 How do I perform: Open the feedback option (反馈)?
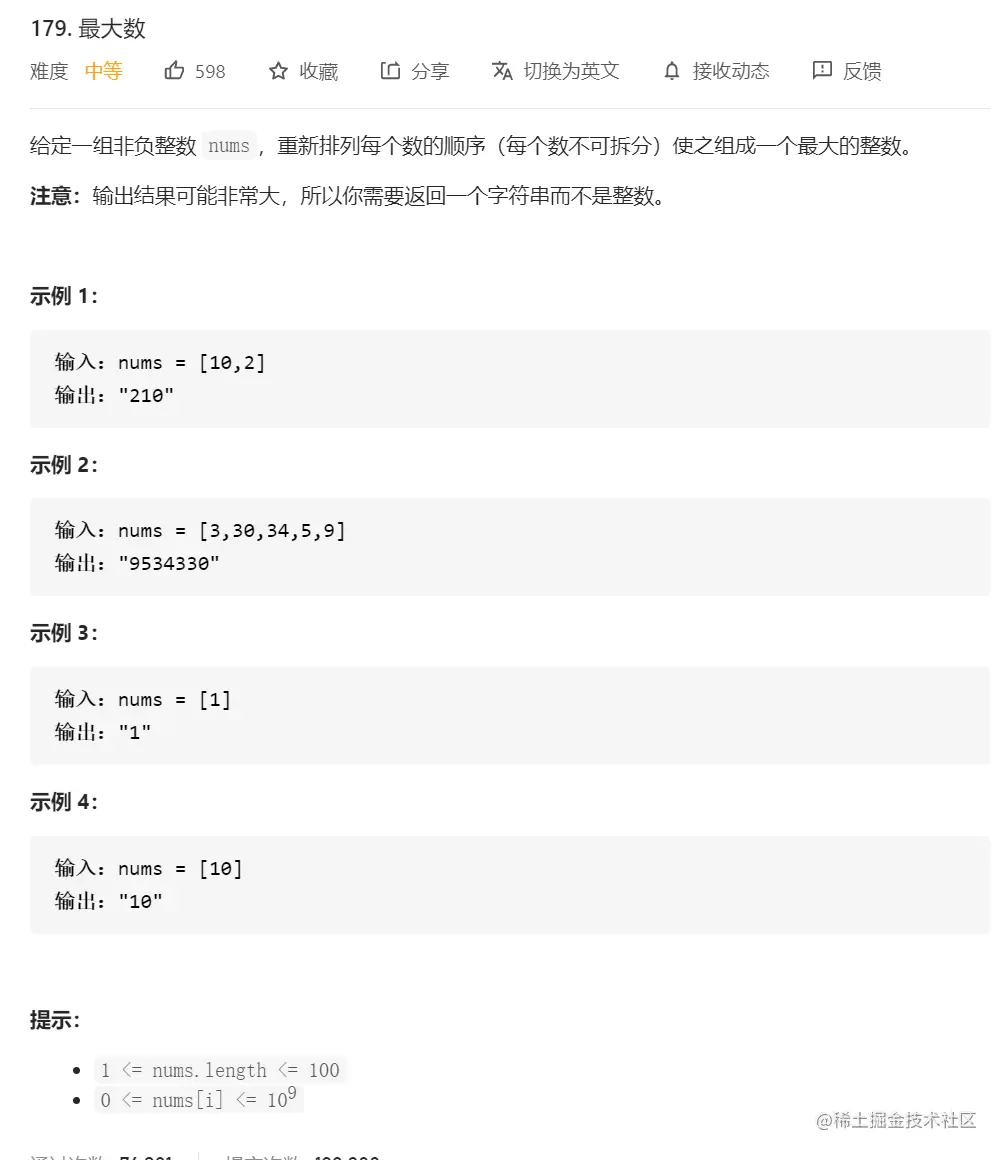click(x=847, y=71)
